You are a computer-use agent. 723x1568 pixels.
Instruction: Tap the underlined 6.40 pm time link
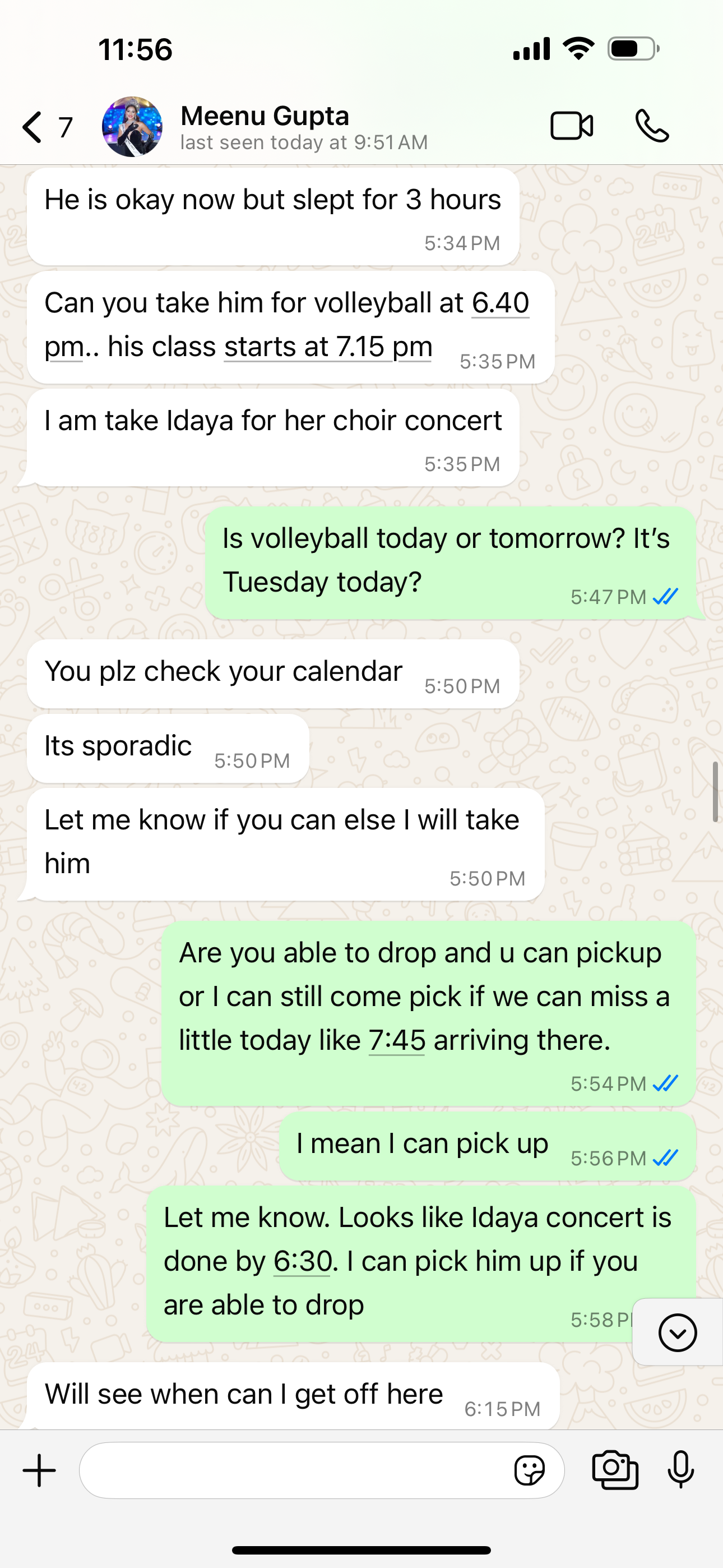(x=500, y=303)
